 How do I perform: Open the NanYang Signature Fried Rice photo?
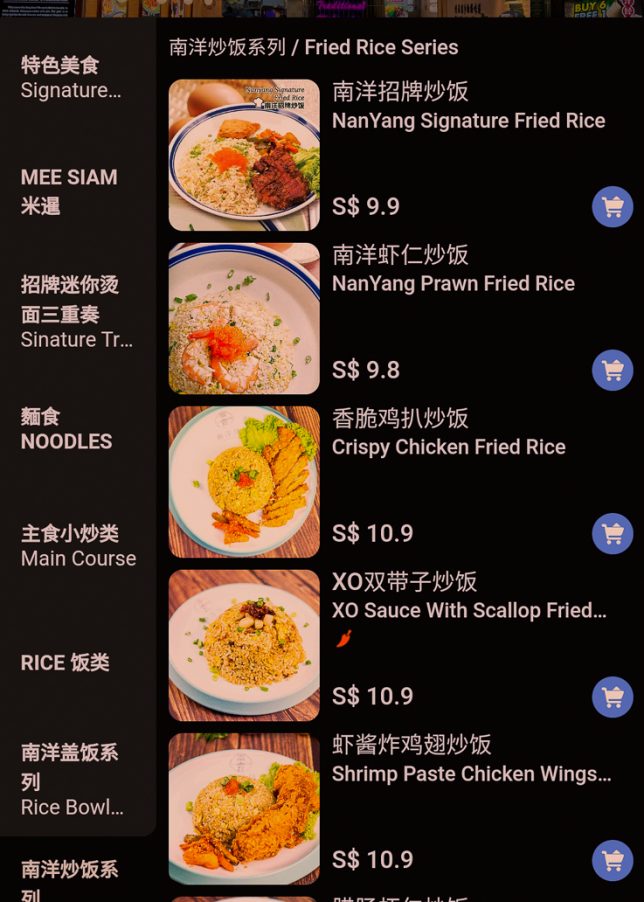coord(244,155)
